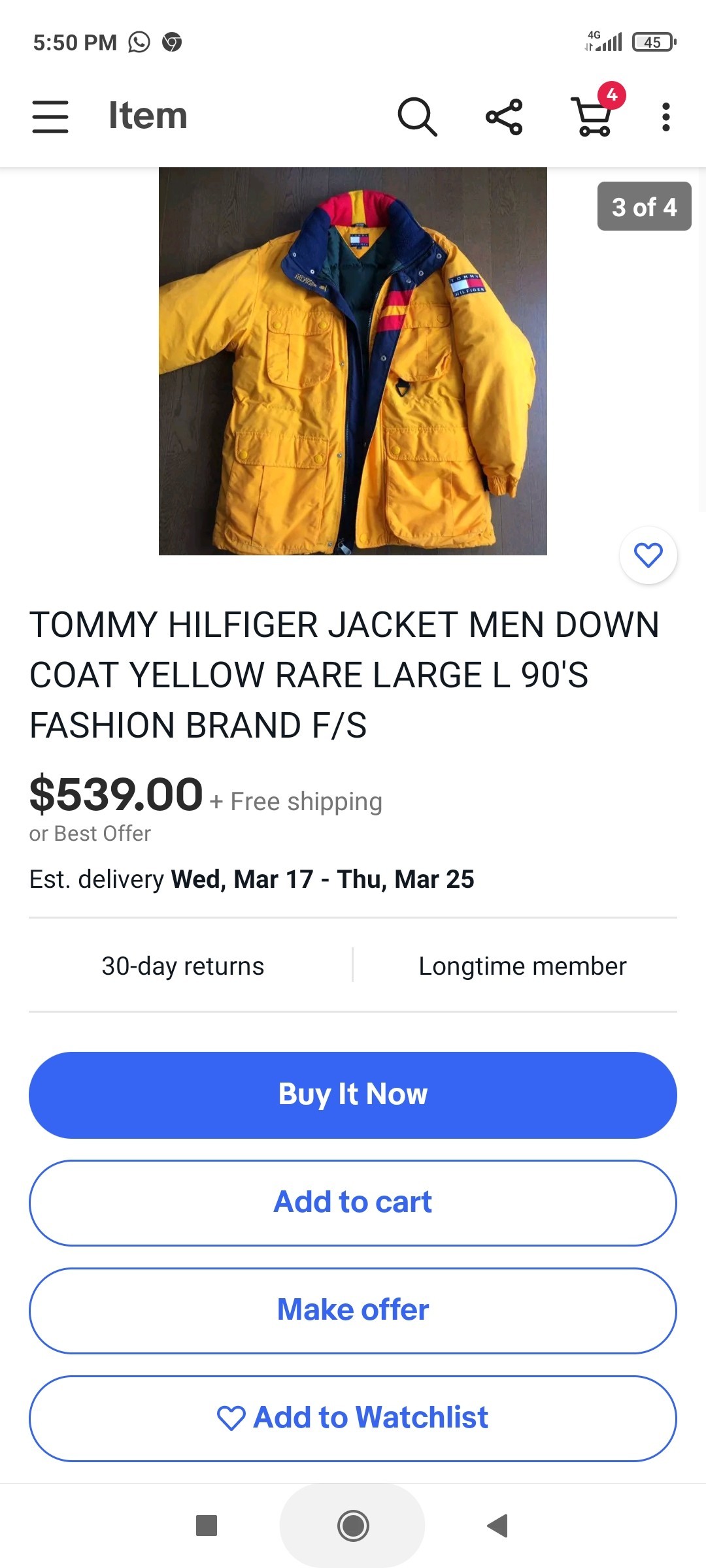The width and height of the screenshot is (706, 1568).
Task: Add the jacket to cart
Action: point(352,1202)
